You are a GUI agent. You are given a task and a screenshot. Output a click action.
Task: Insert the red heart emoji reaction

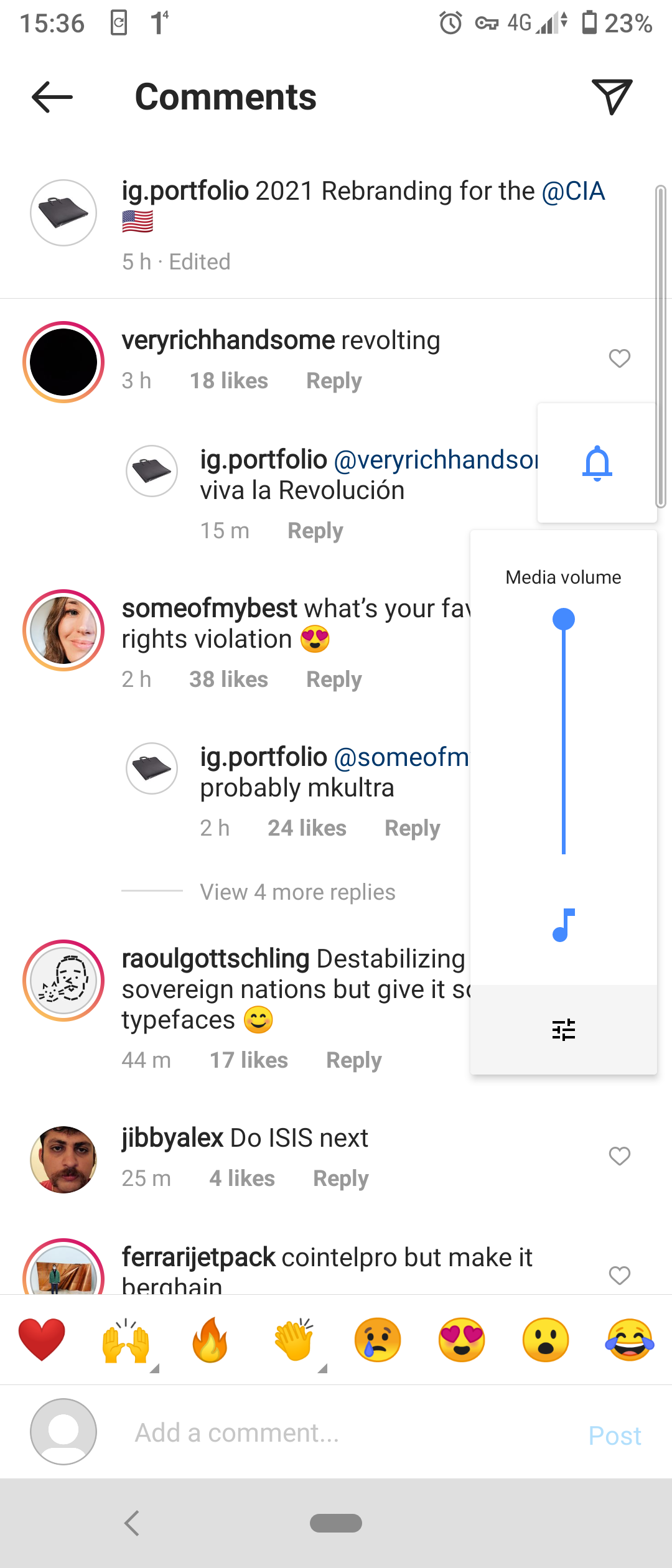tap(42, 1340)
